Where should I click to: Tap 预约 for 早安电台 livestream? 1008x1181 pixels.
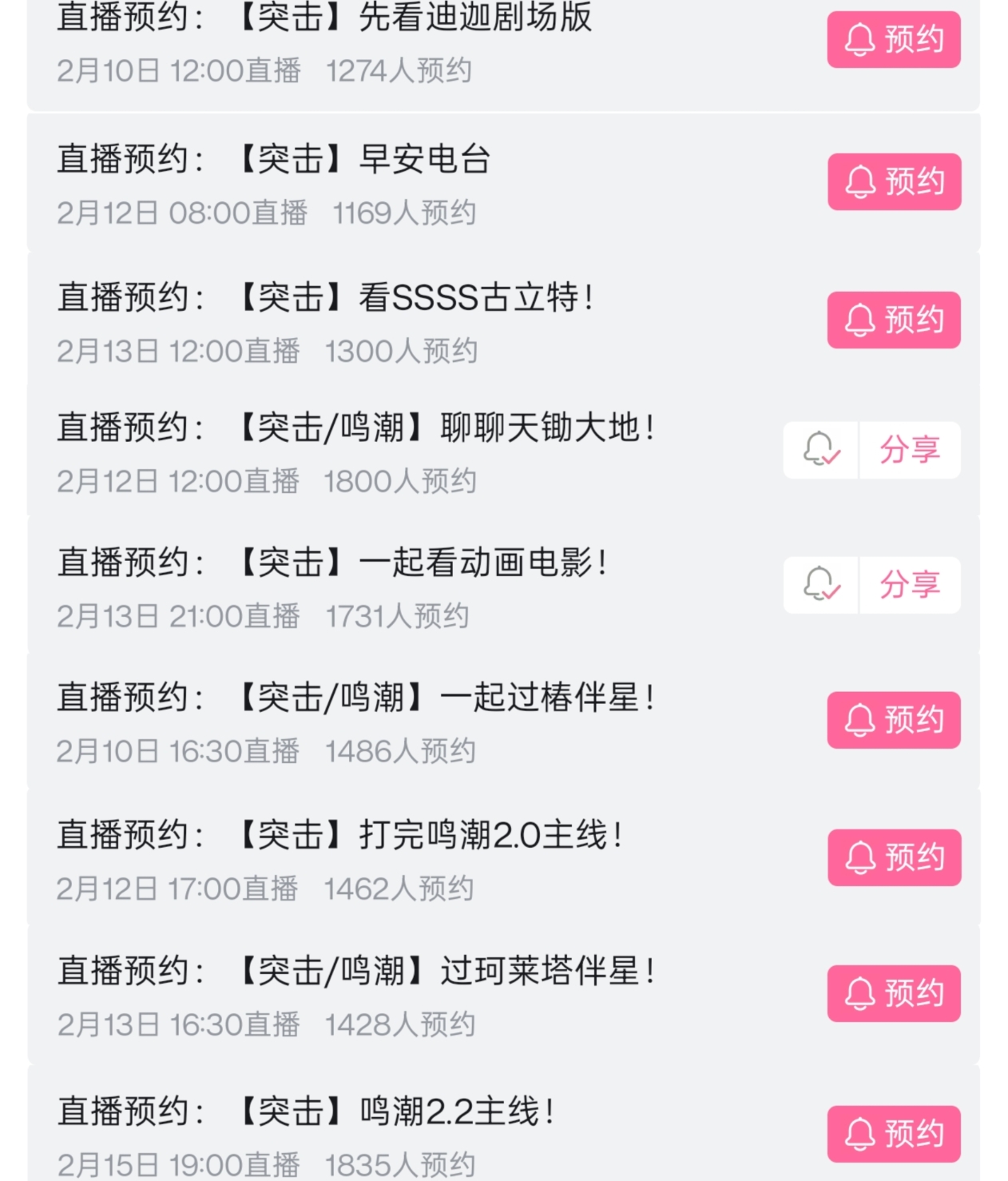[x=894, y=181]
